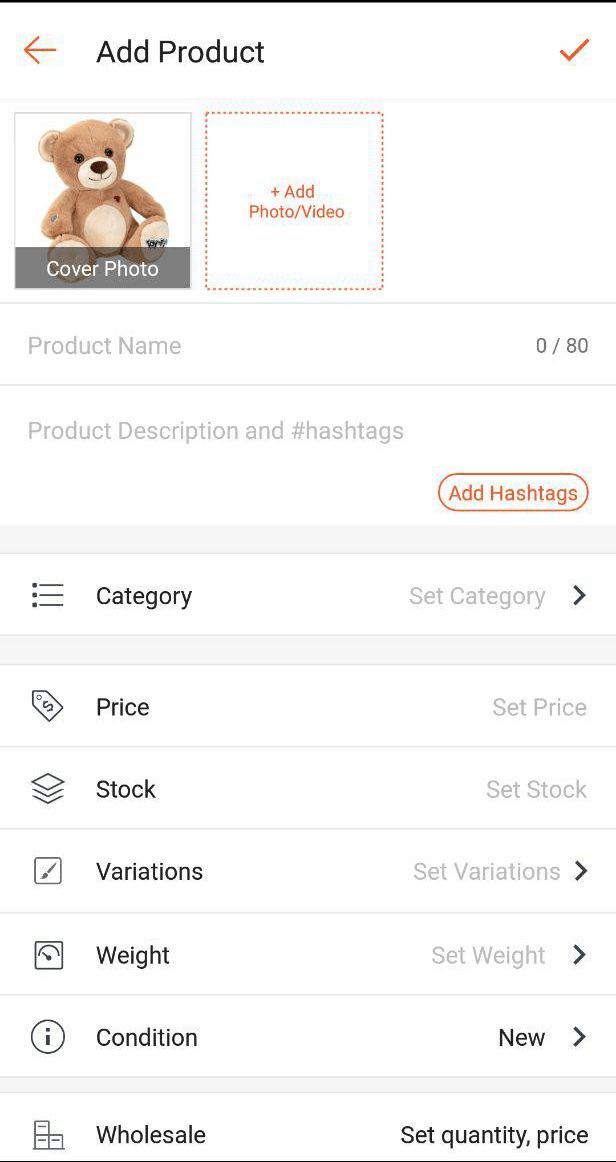The height and width of the screenshot is (1162, 616).
Task: Change the Condition from New
Action: [x=308, y=1037]
